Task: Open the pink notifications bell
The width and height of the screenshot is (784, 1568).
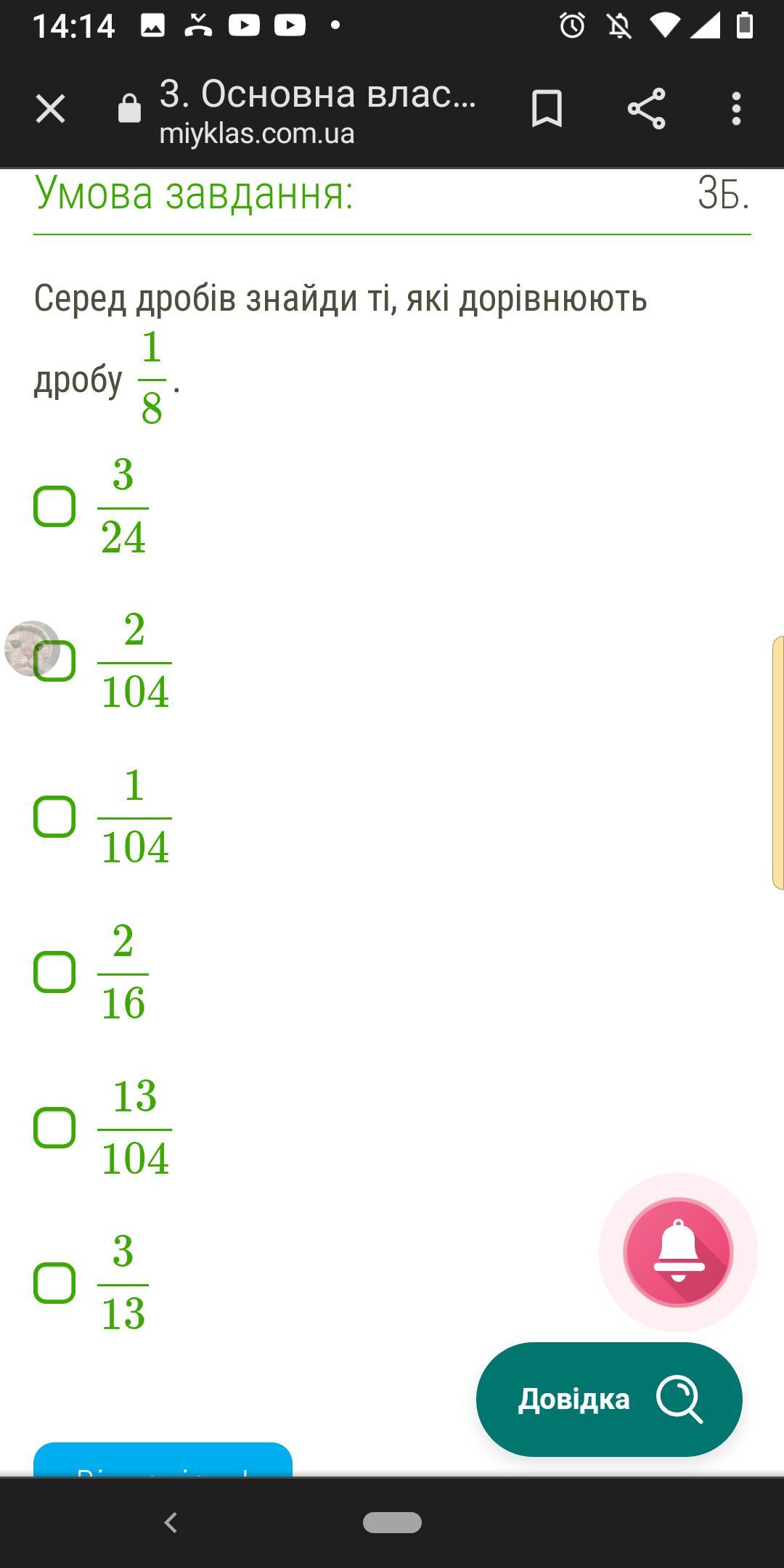Action: point(678,1252)
